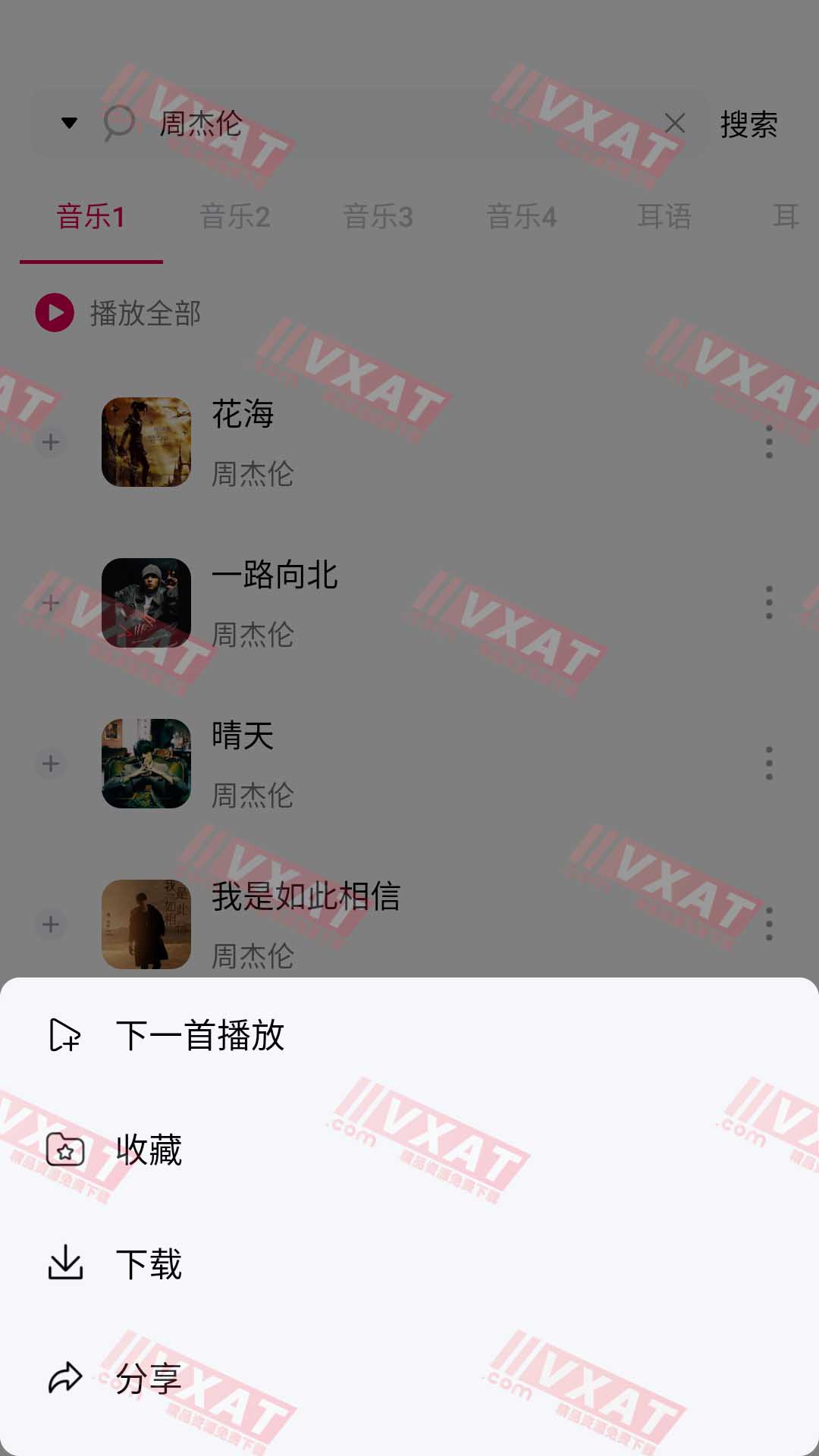Switch to the 音乐3 tab
The image size is (819, 1456).
click(x=378, y=217)
